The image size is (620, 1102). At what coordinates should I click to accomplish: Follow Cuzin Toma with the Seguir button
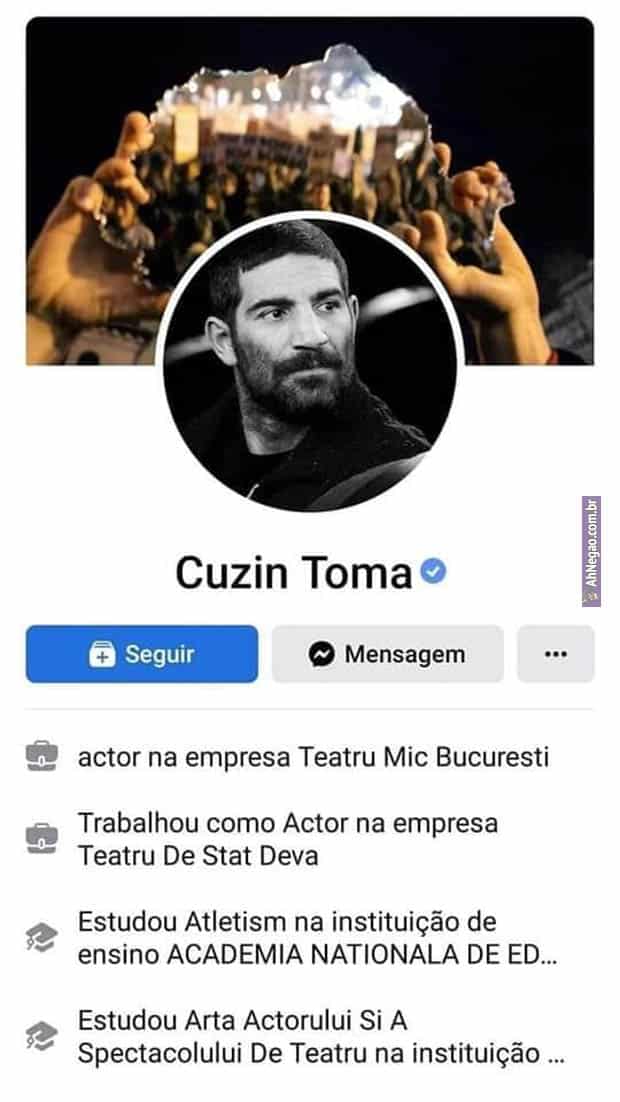(x=141, y=654)
